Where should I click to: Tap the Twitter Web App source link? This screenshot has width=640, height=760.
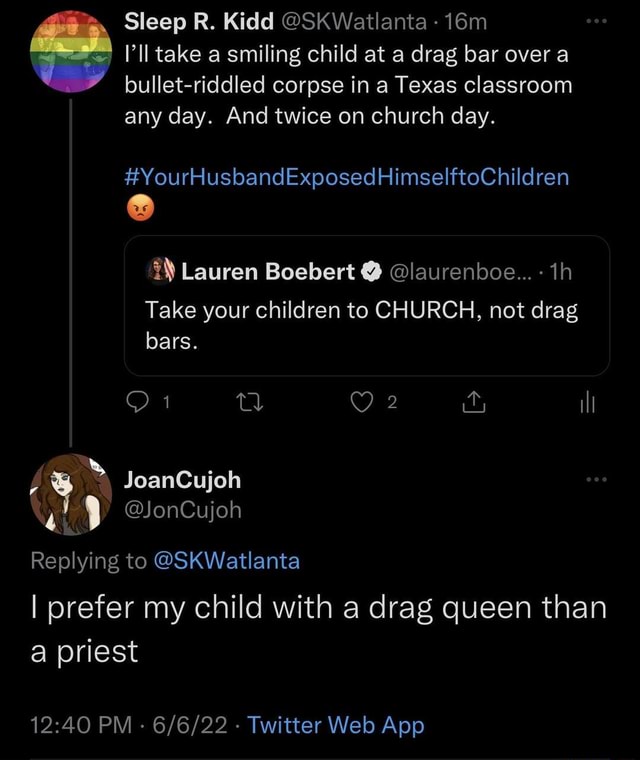(336, 725)
